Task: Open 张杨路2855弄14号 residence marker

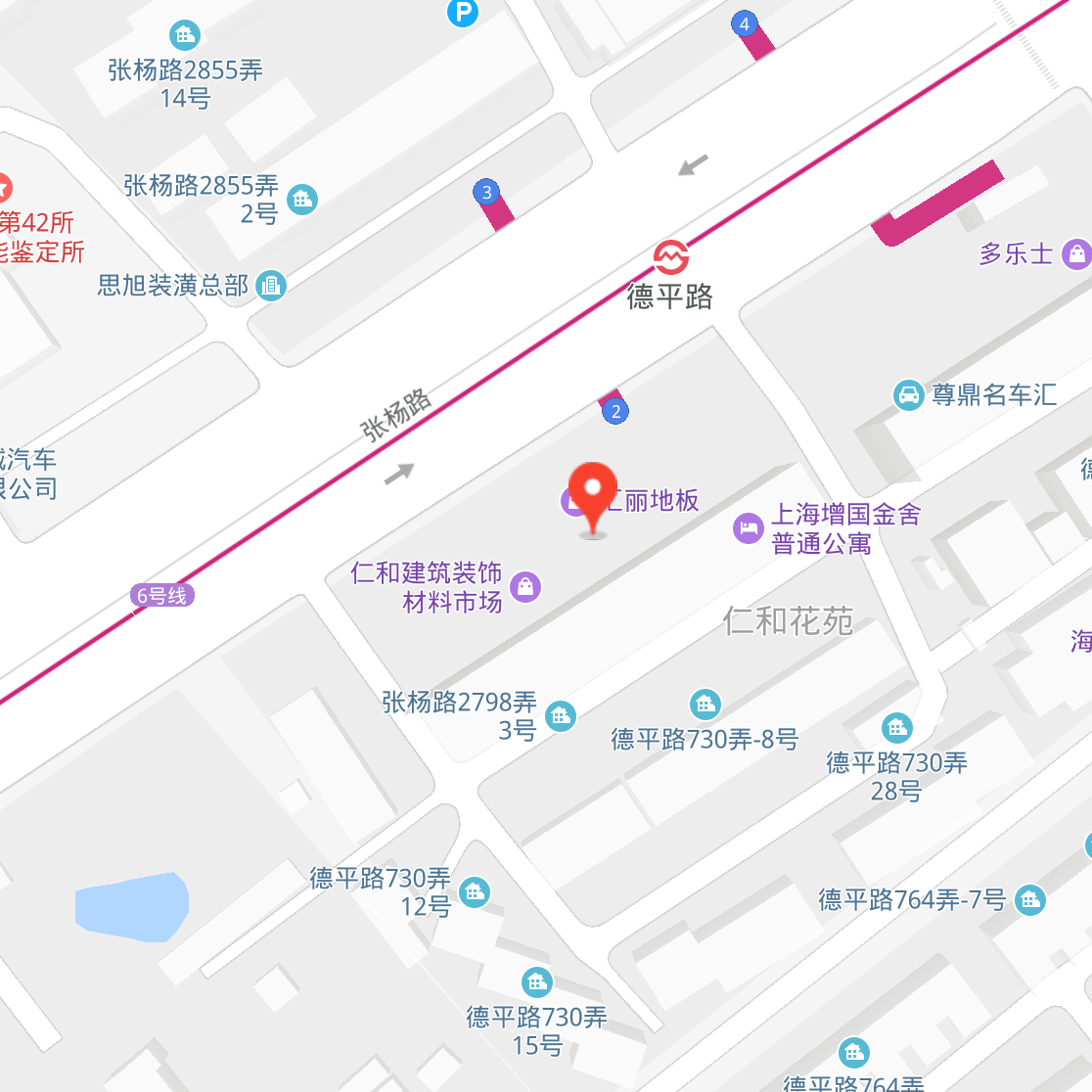Action: coord(184,36)
